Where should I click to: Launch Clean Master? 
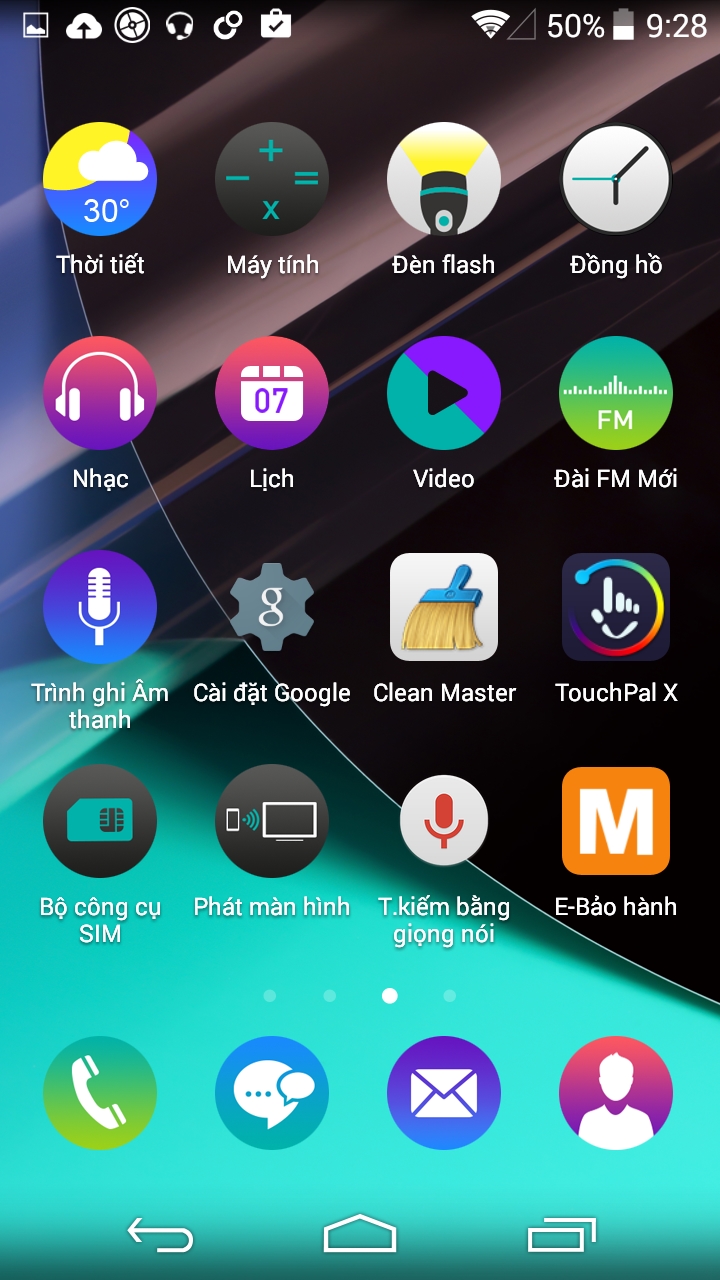click(444, 608)
